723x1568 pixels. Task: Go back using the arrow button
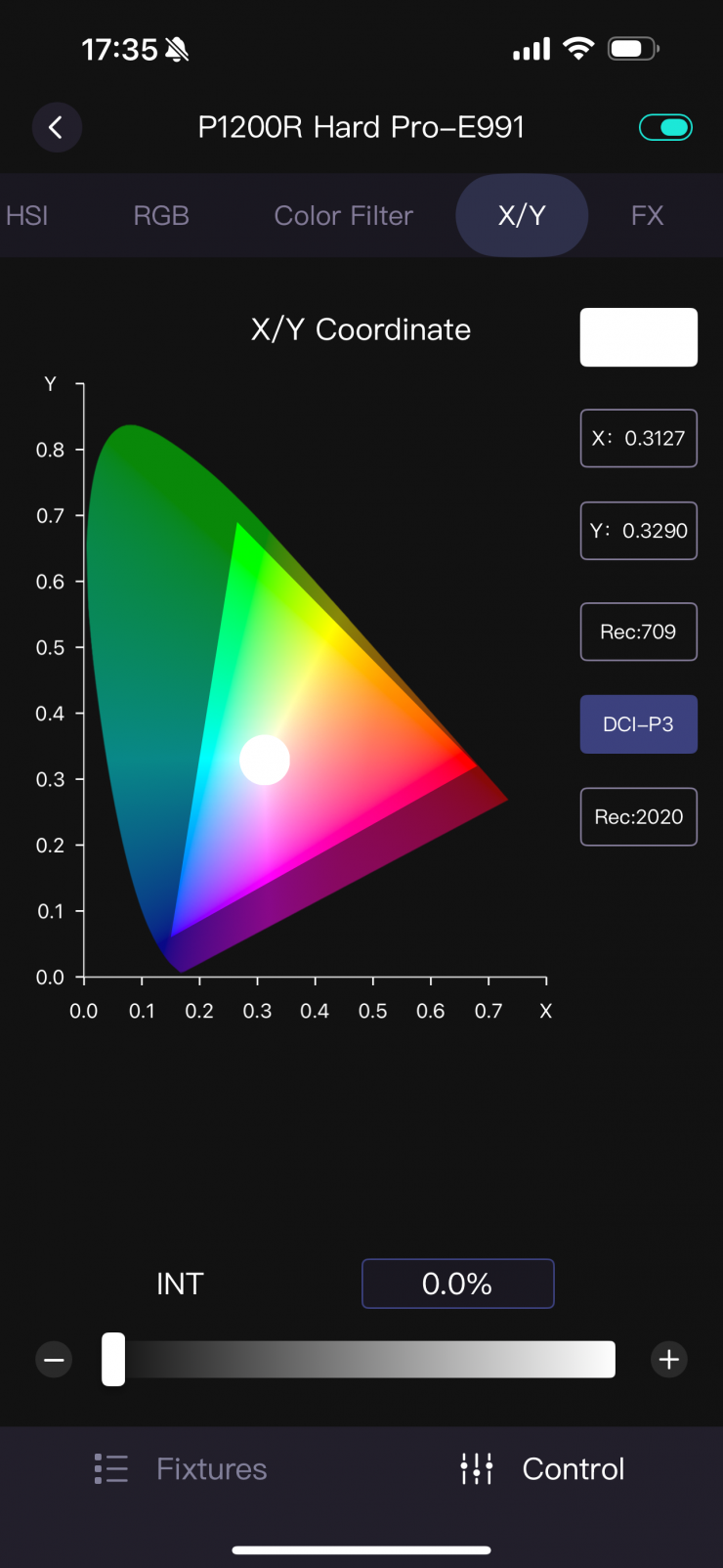(x=56, y=127)
